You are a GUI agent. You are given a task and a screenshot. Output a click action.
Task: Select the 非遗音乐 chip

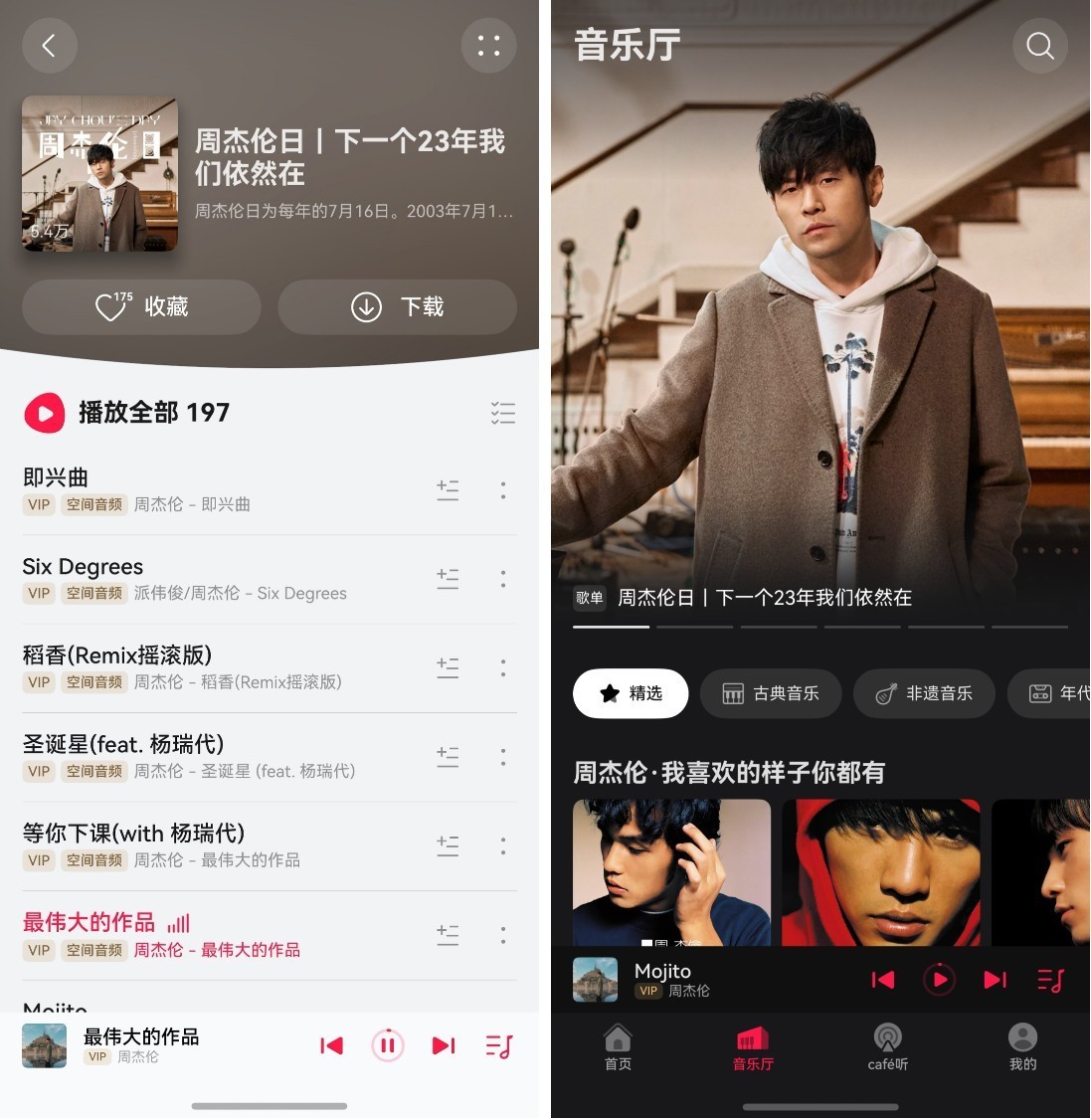(x=924, y=693)
